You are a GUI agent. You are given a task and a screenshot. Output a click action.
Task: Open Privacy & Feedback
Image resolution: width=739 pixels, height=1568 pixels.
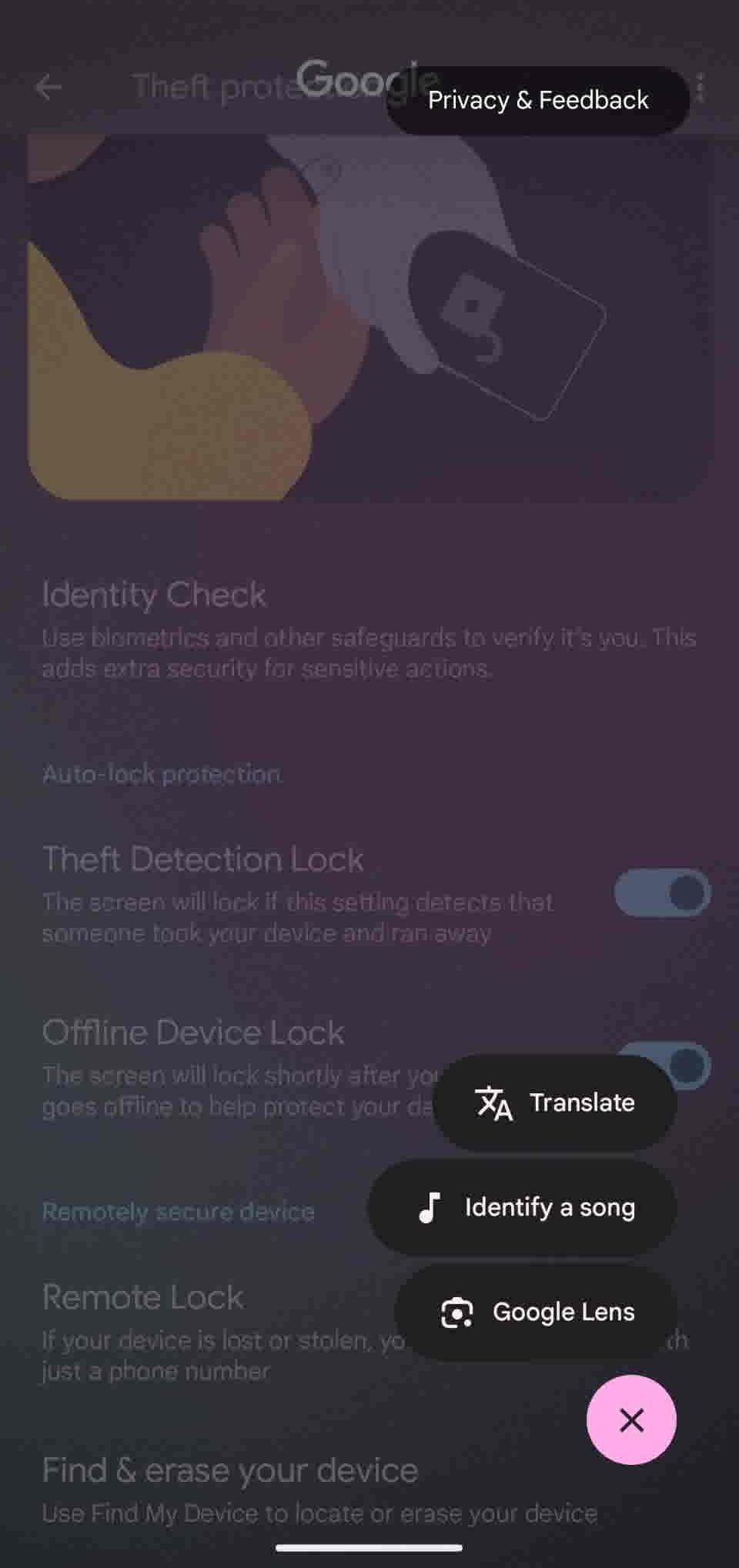click(x=537, y=101)
